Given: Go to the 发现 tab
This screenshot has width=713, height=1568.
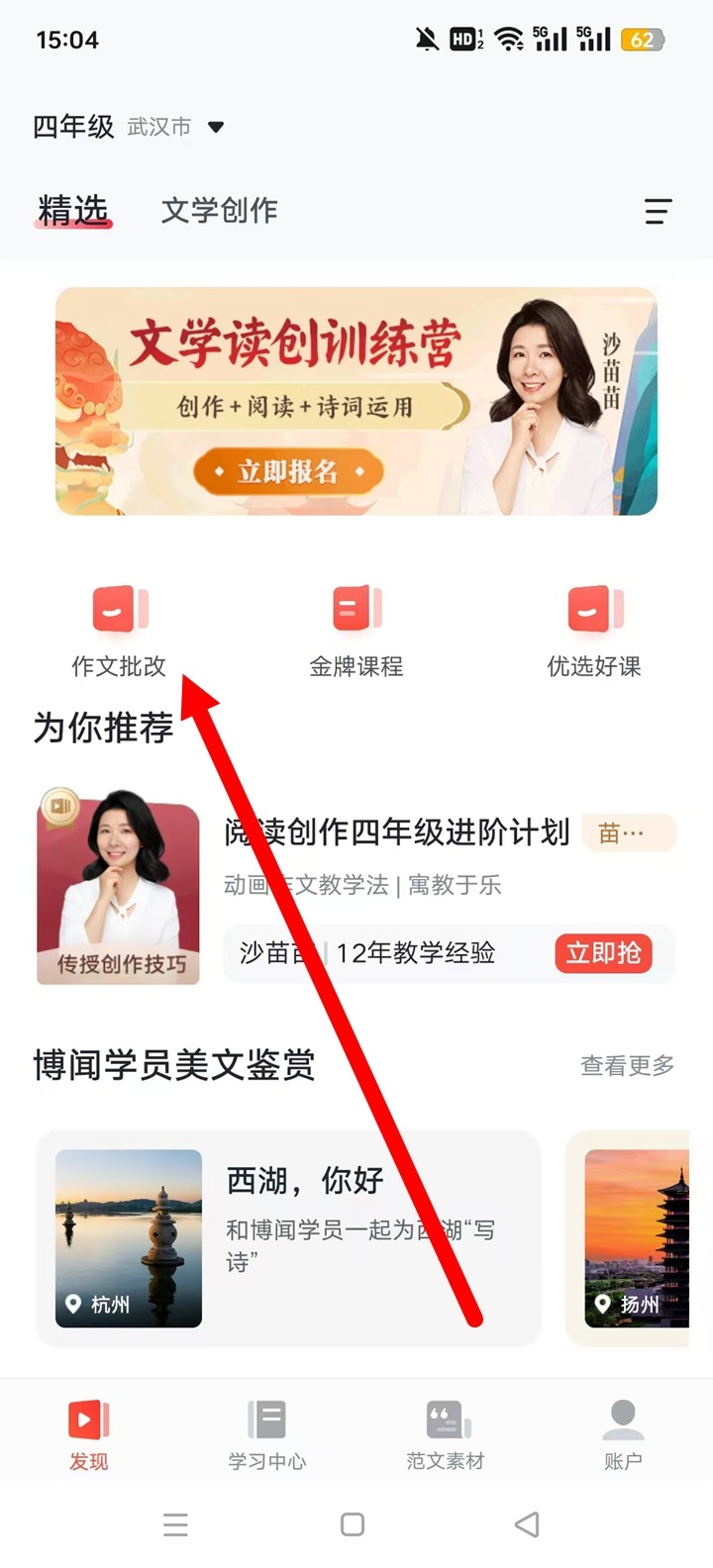Looking at the screenshot, I should (89, 1433).
